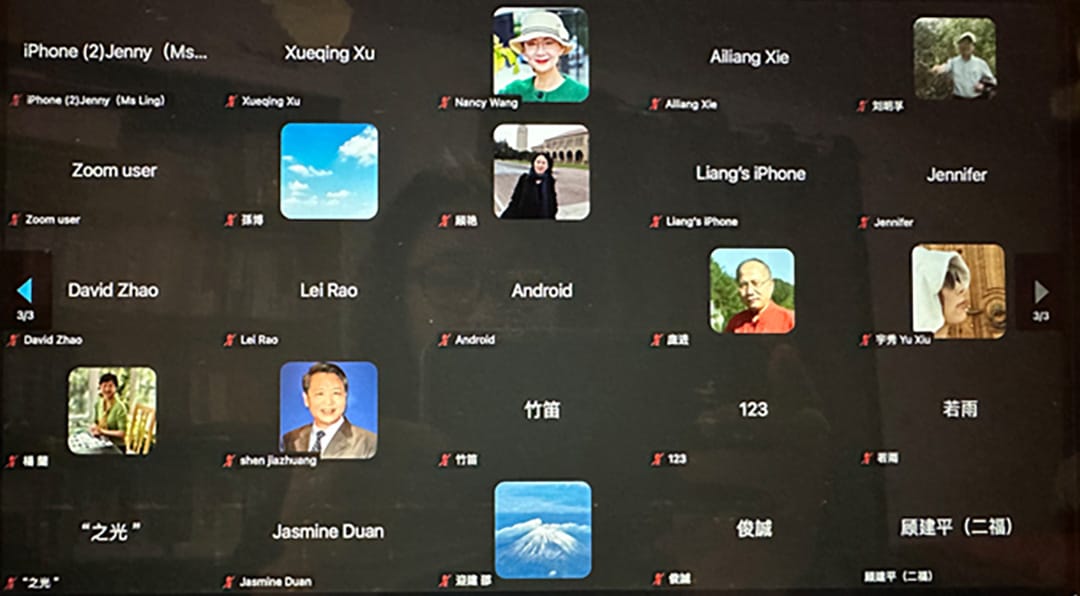The image size is (1080, 596).
Task: Select David Zhao's tile
Action: 113,291
